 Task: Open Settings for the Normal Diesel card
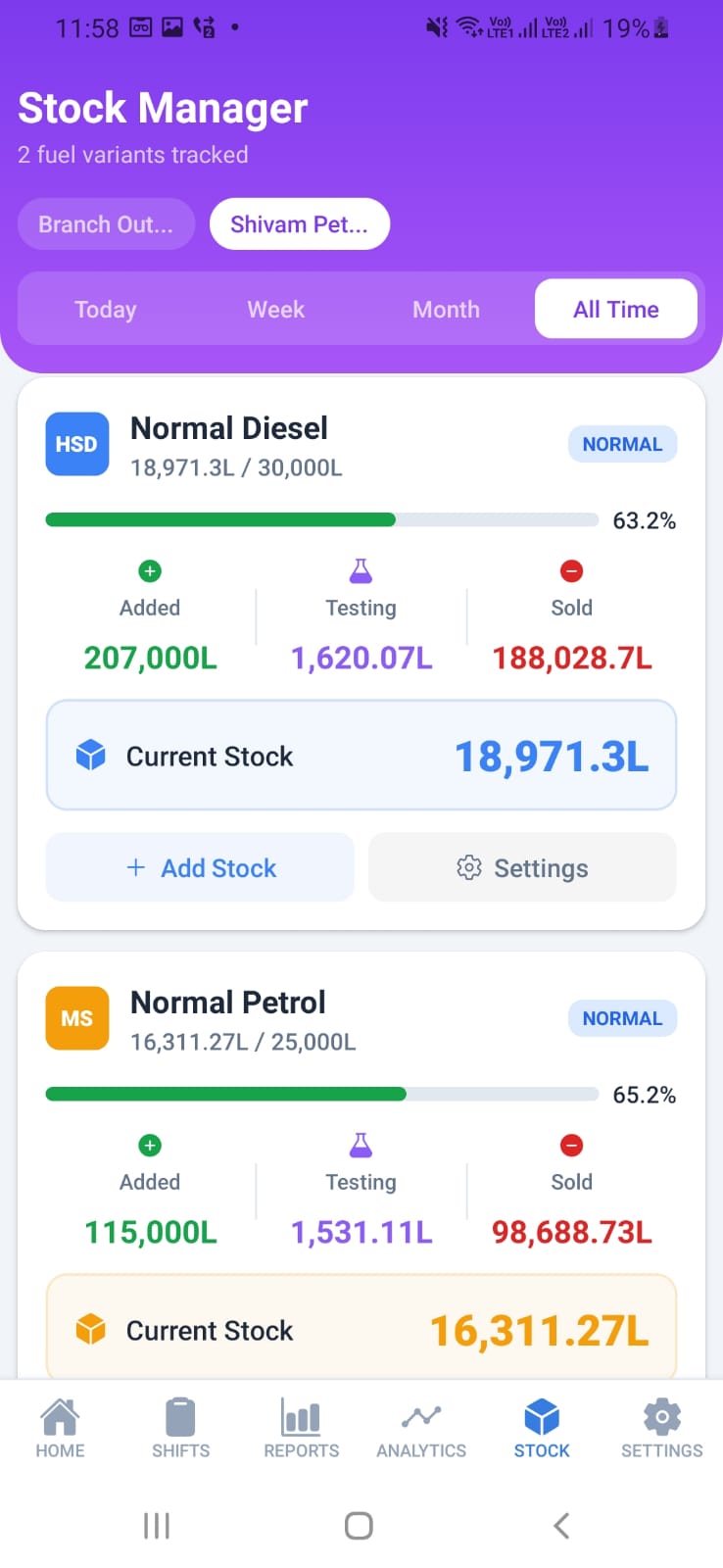tap(521, 867)
